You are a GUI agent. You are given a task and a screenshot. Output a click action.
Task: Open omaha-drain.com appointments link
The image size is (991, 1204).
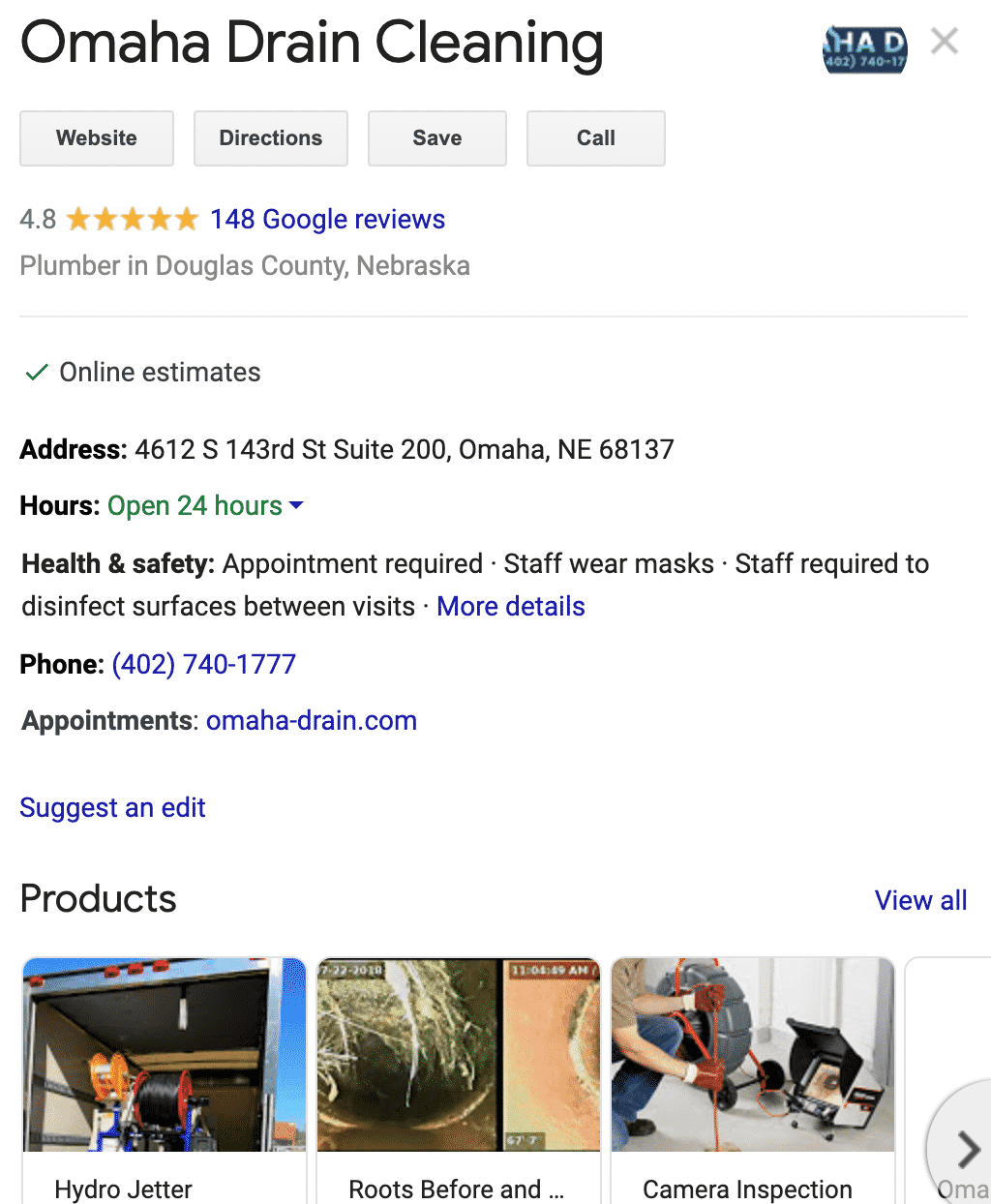[x=312, y=721]
